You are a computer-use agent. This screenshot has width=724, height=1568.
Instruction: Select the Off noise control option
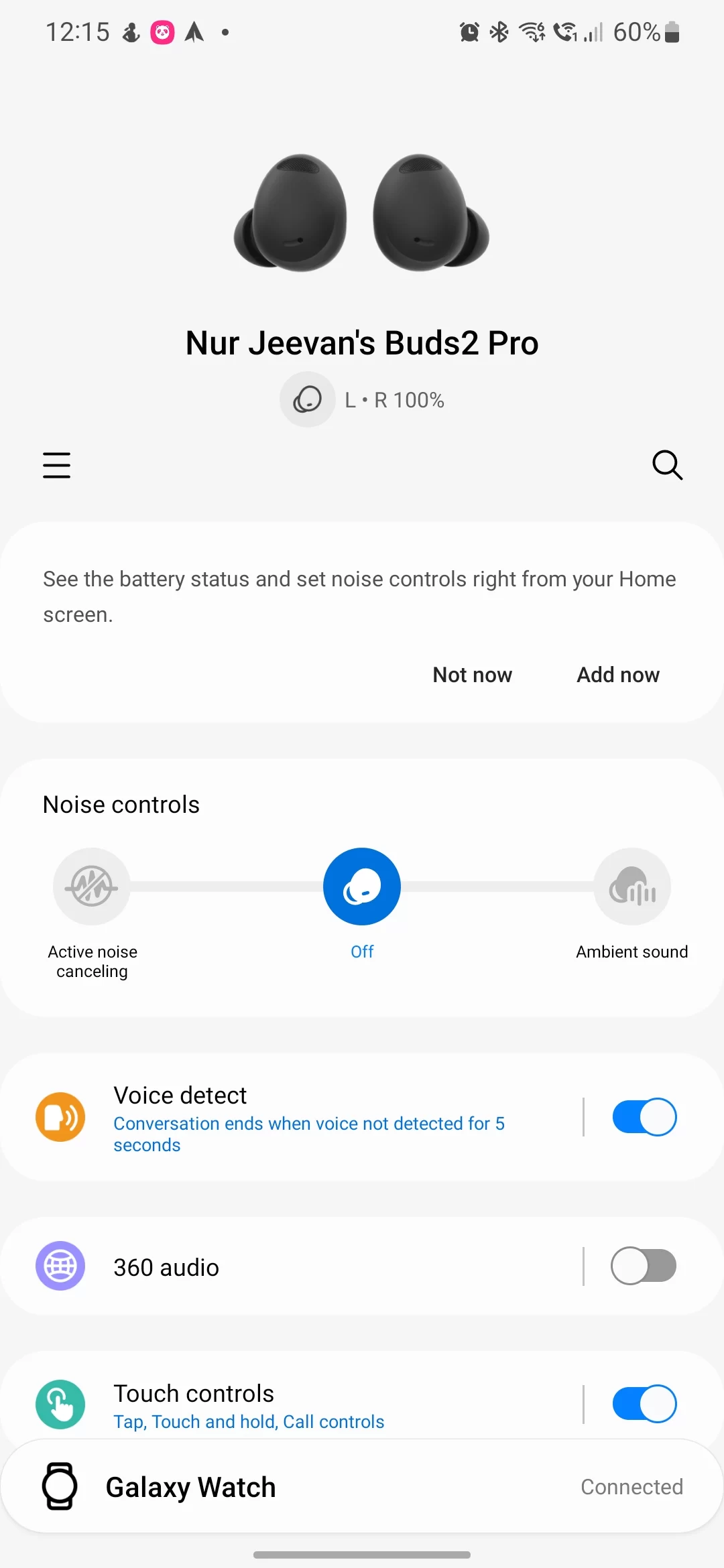(362, 887)
